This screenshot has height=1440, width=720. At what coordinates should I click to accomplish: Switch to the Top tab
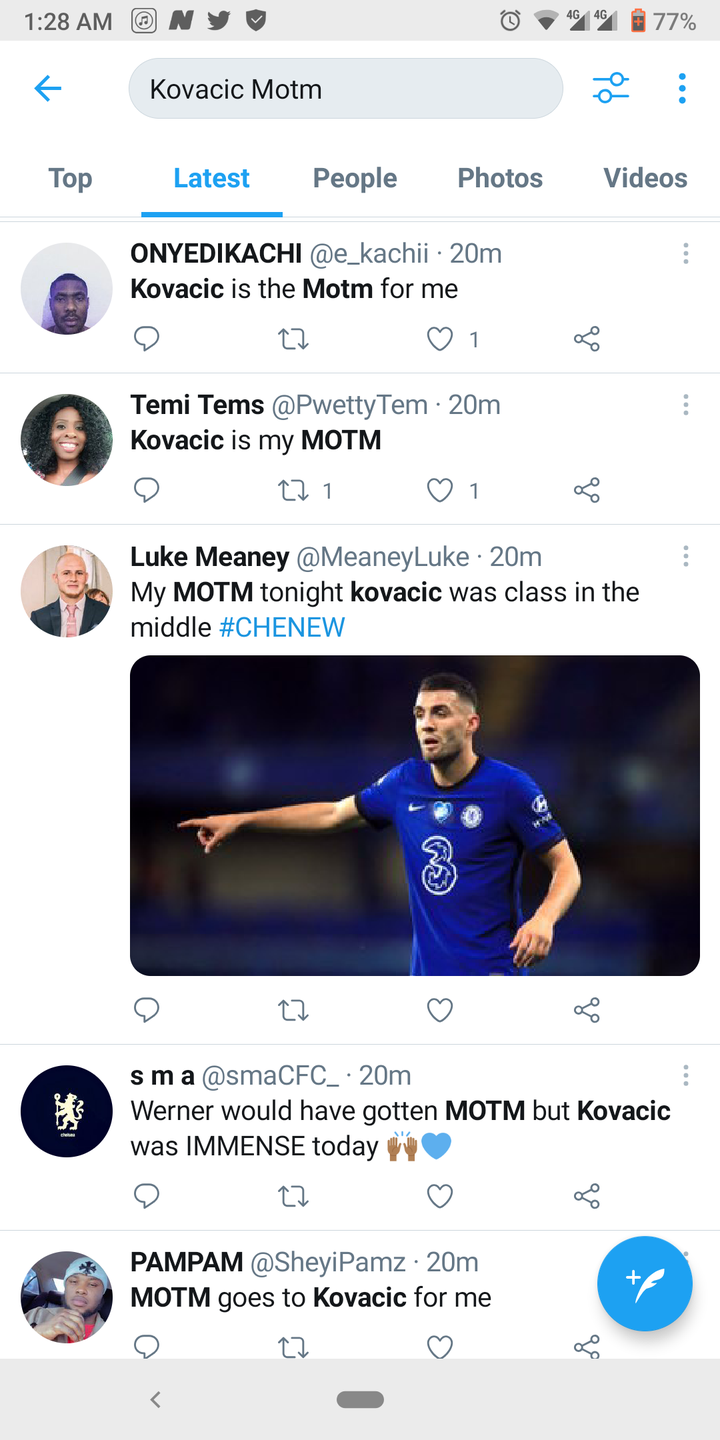tap(70, 178)
